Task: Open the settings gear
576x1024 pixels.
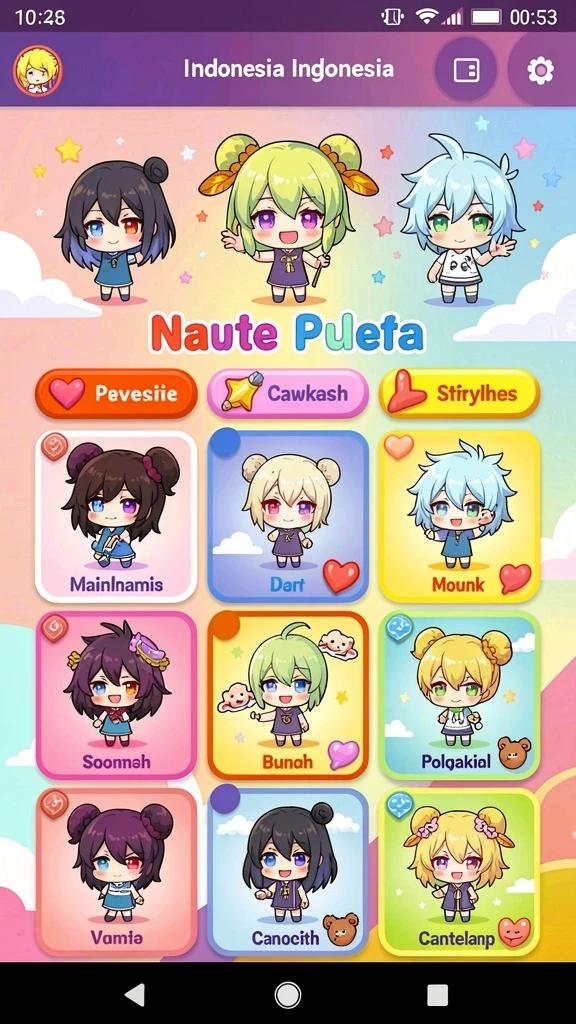Action: (x=540, y=70)
